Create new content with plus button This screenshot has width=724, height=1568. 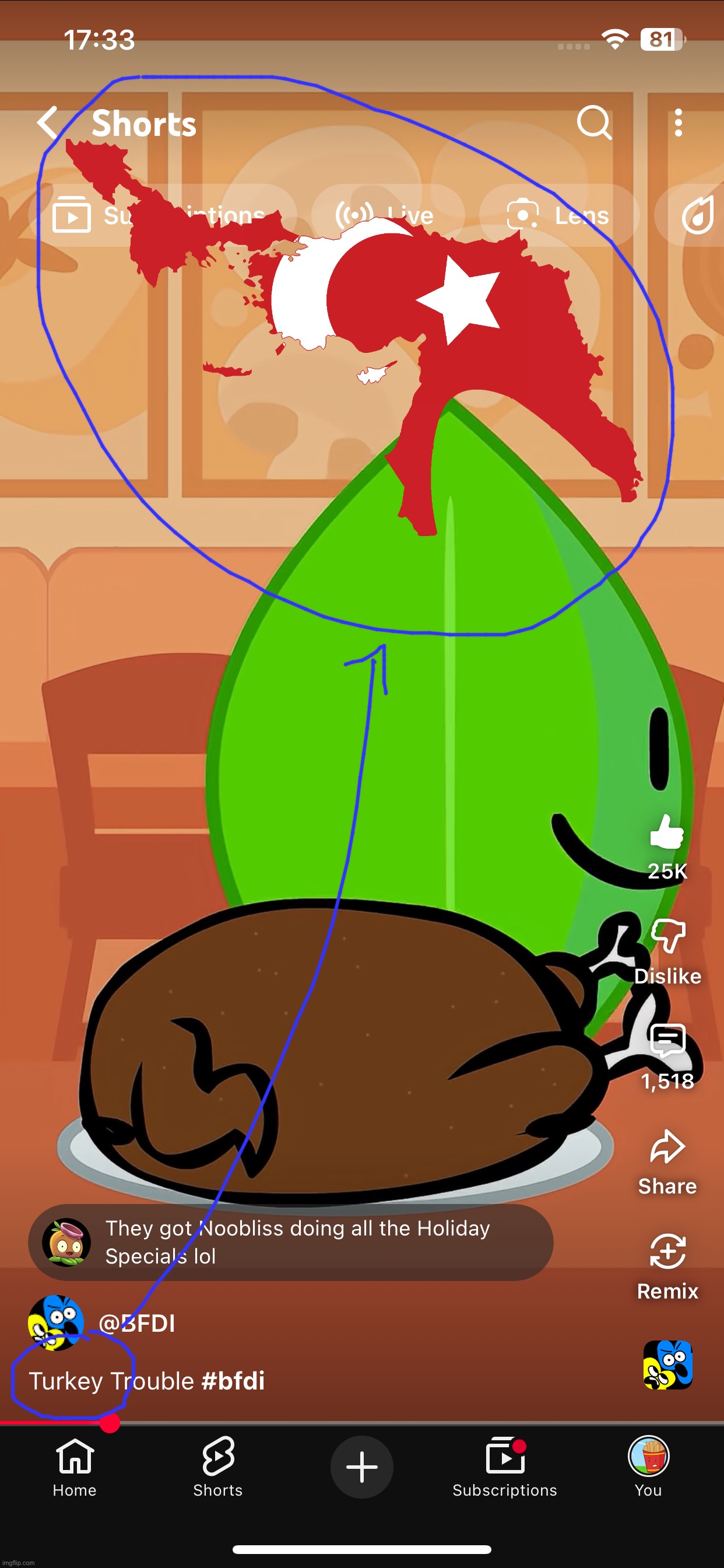361,1466
